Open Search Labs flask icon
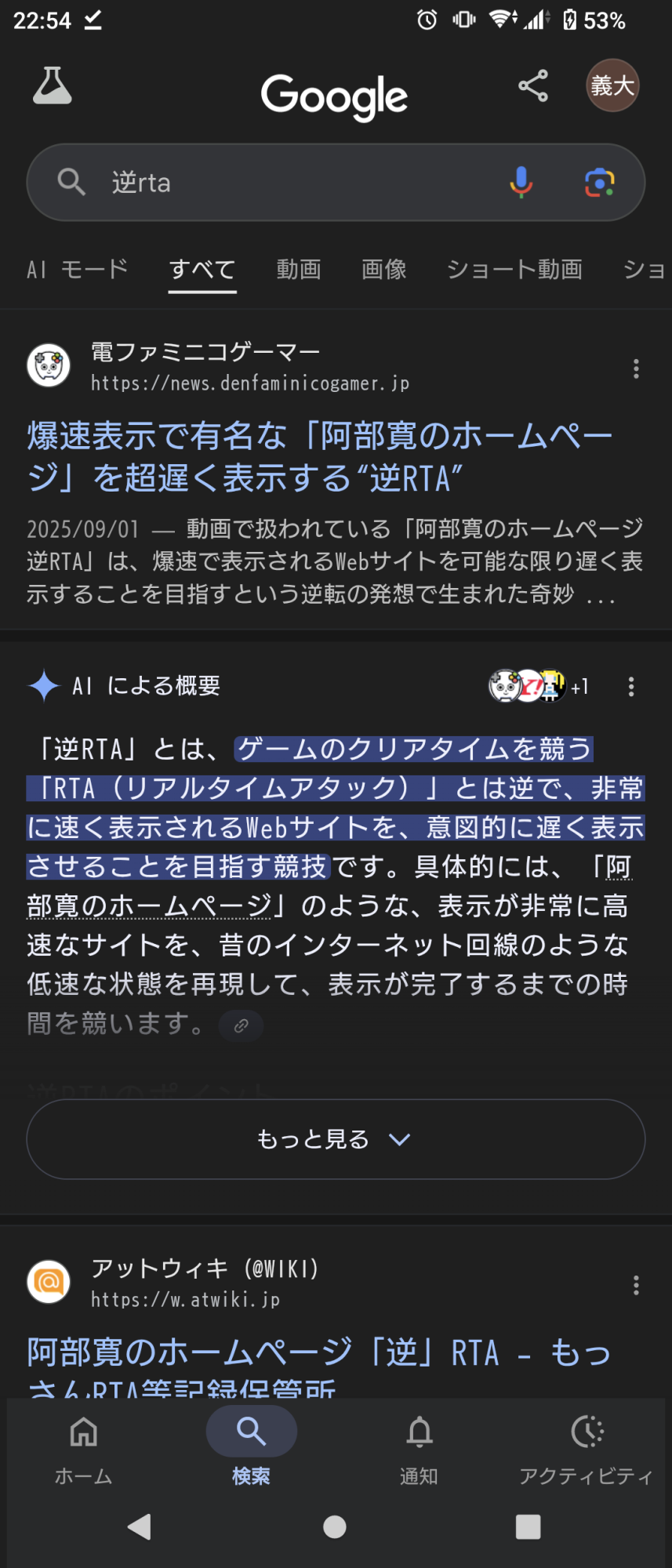This screenshot has height=1568, width=672. [x=52, y=85]
